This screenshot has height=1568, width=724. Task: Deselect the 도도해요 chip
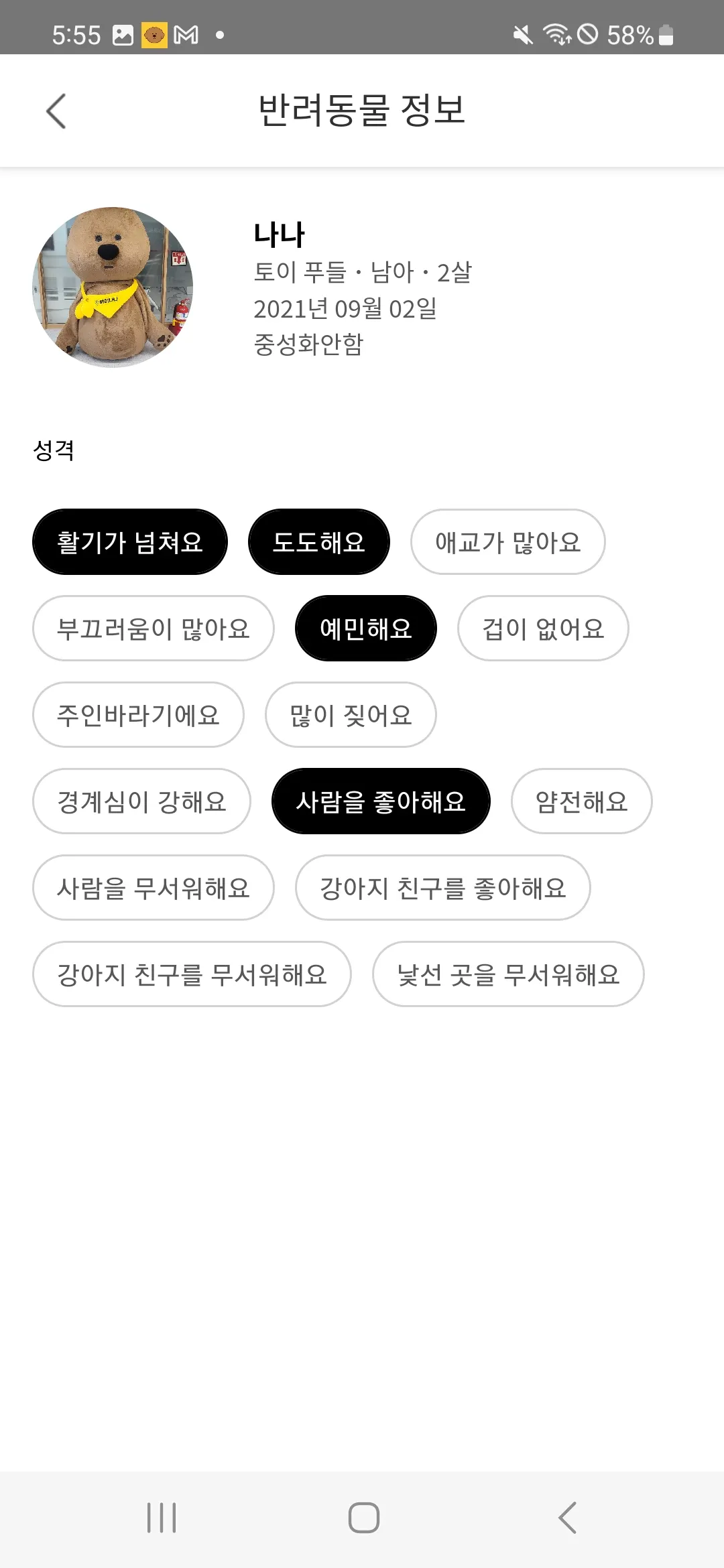click(319, 542)
